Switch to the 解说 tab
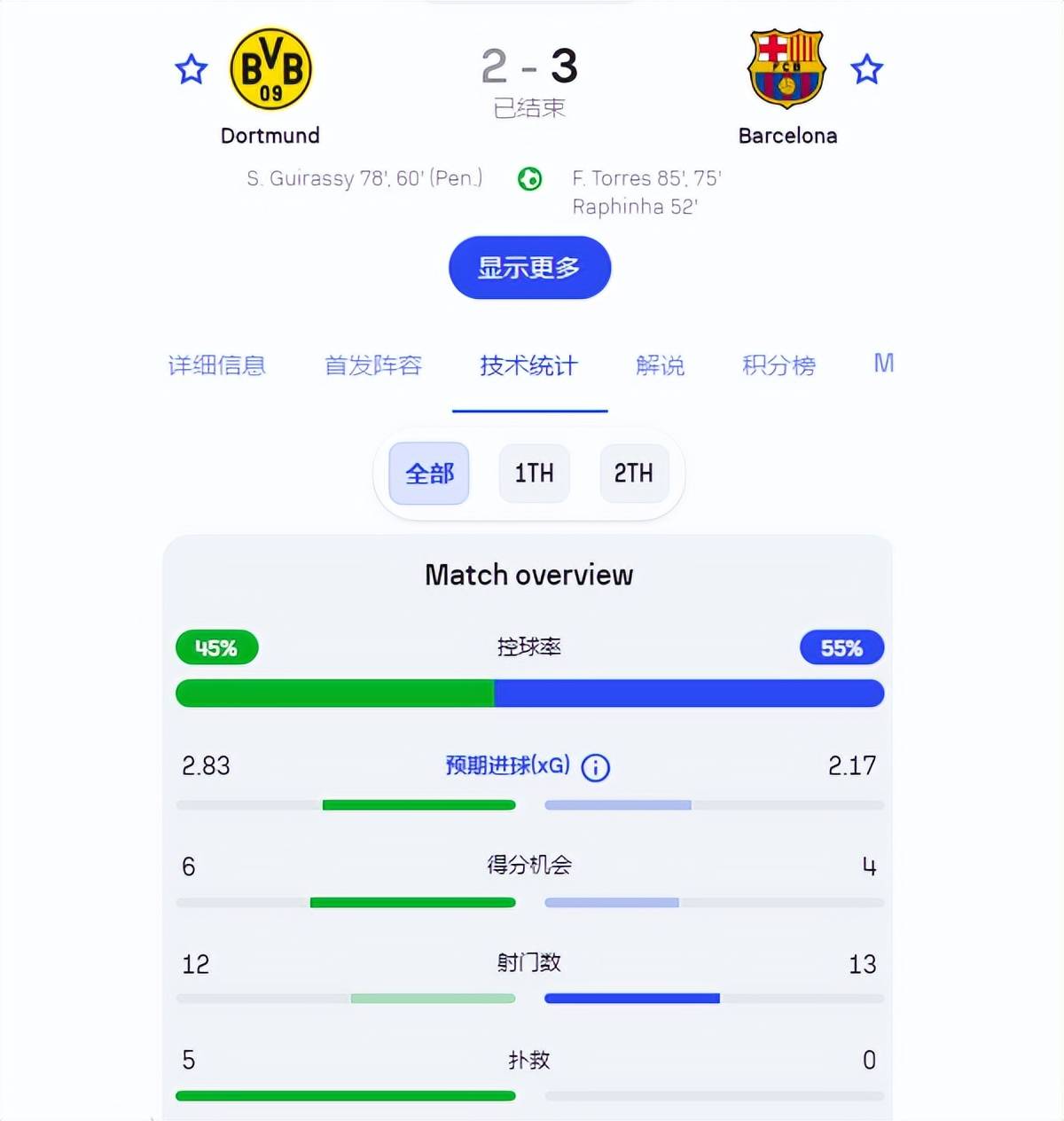 pyautogui.click(x=660, y=365)
